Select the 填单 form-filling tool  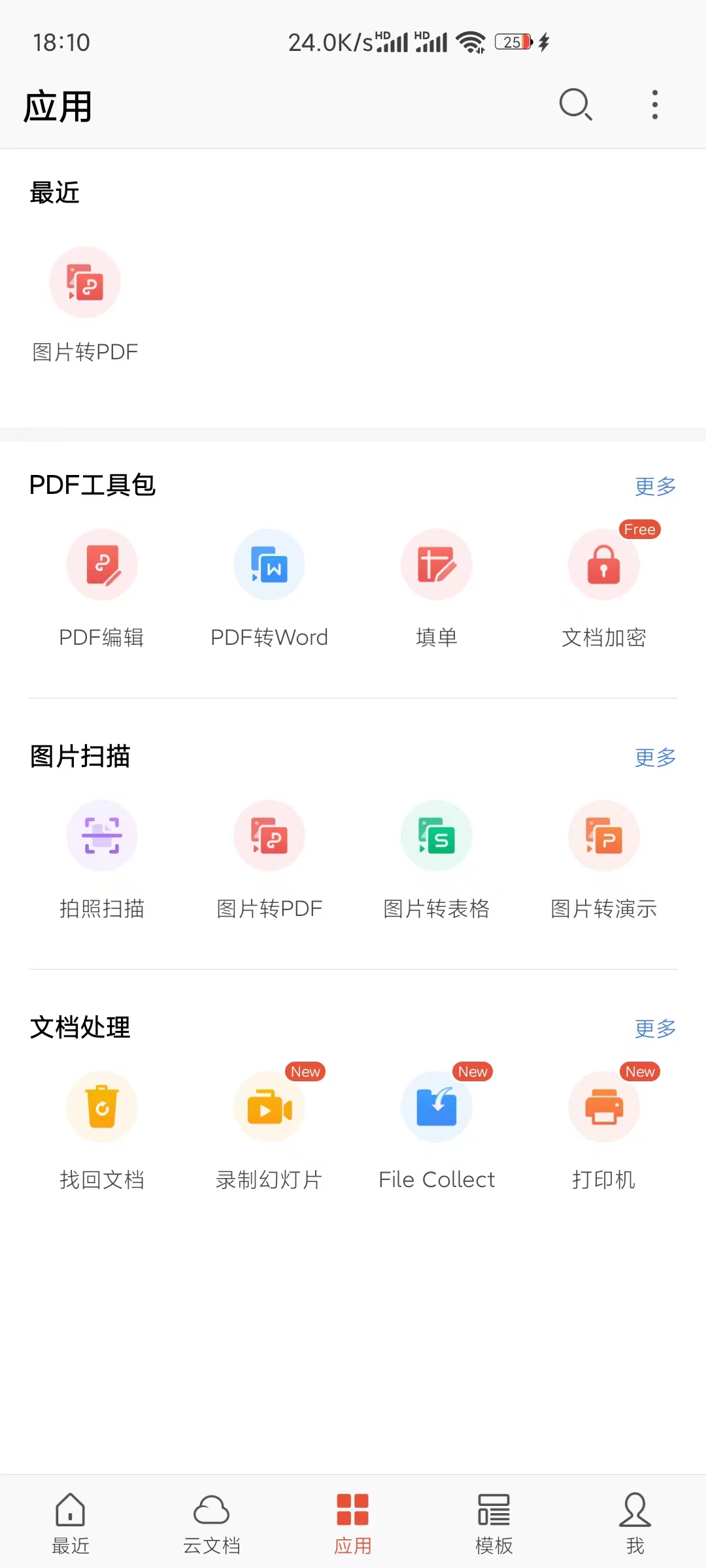click(437, 565)
